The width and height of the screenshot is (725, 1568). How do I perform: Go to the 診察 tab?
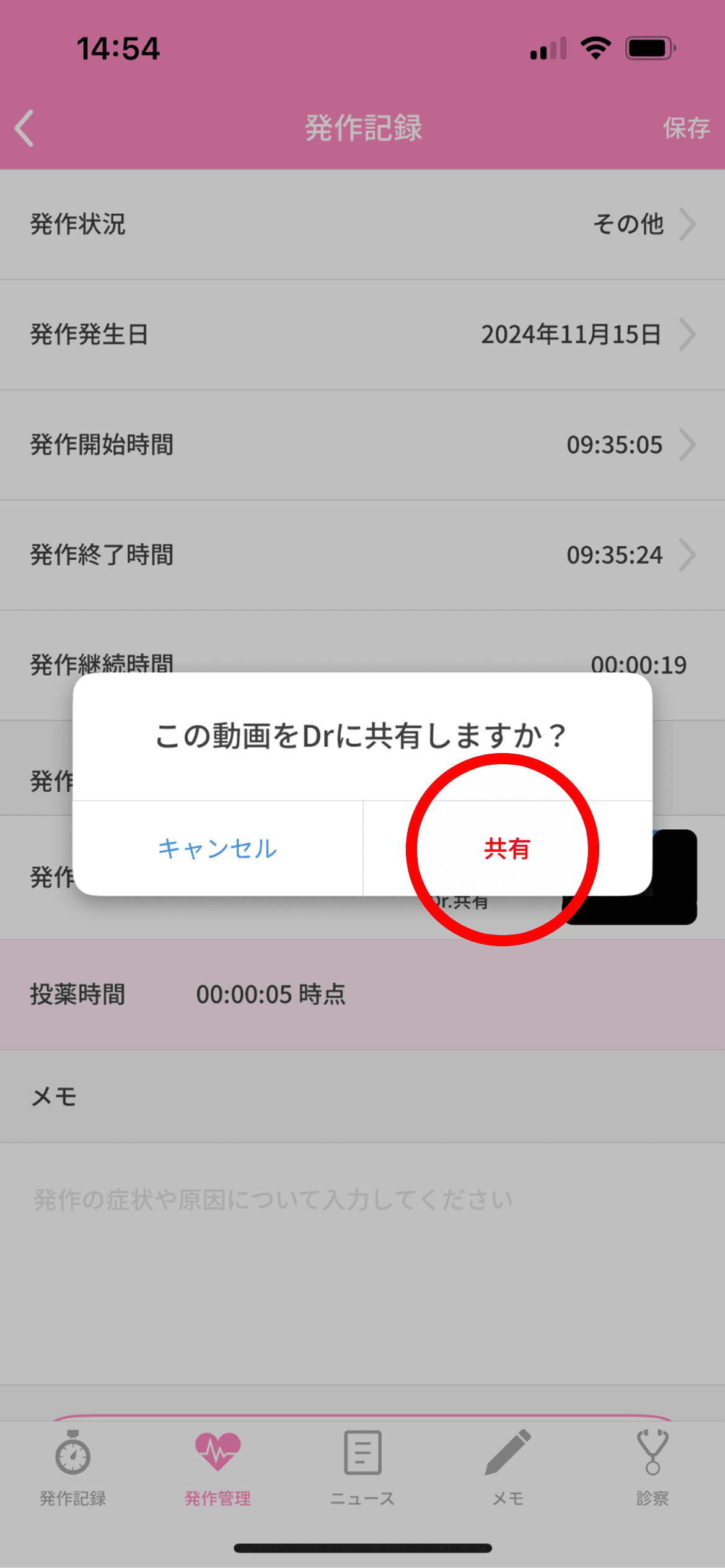click(652, 1469)
